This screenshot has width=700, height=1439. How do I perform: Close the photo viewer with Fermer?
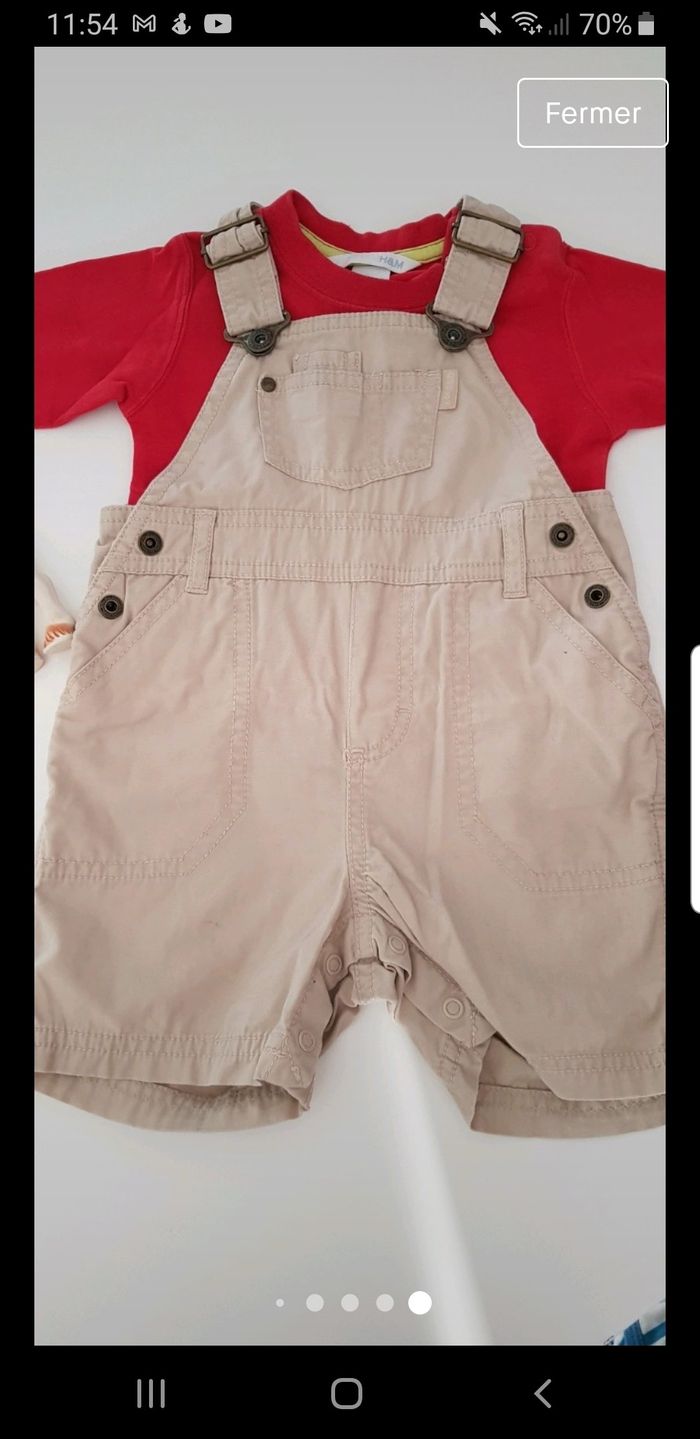592,113
